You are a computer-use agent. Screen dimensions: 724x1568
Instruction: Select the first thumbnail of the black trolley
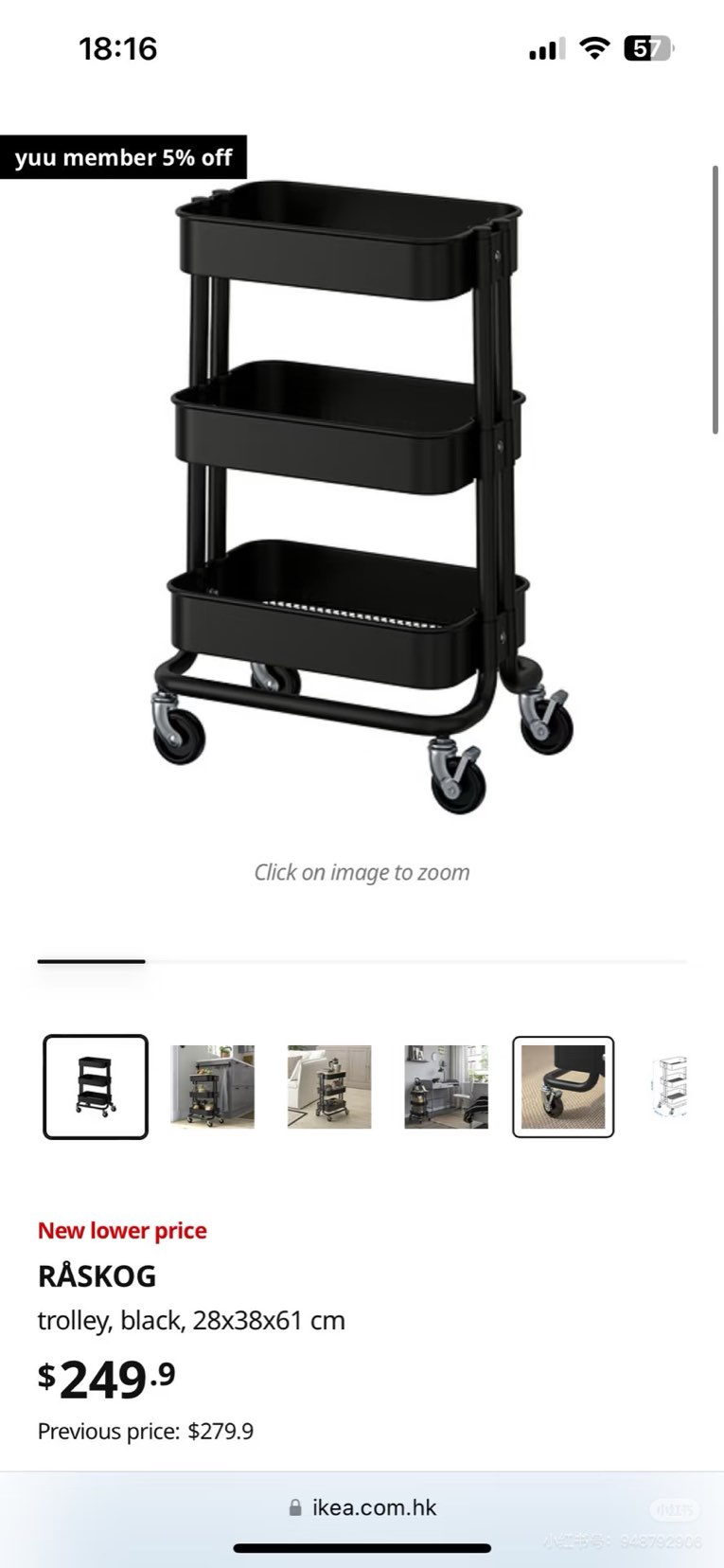[96, 1086]
